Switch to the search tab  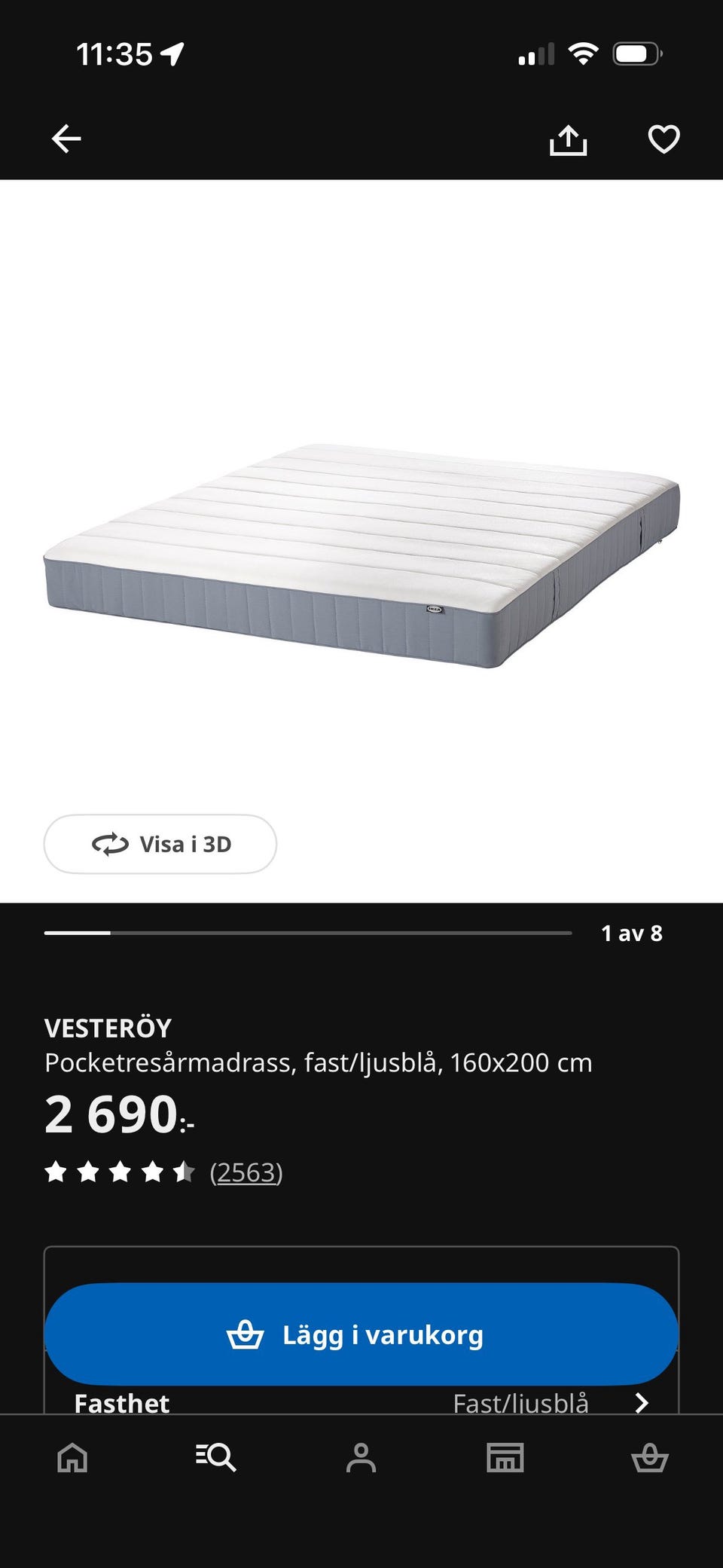(216, 1458)
